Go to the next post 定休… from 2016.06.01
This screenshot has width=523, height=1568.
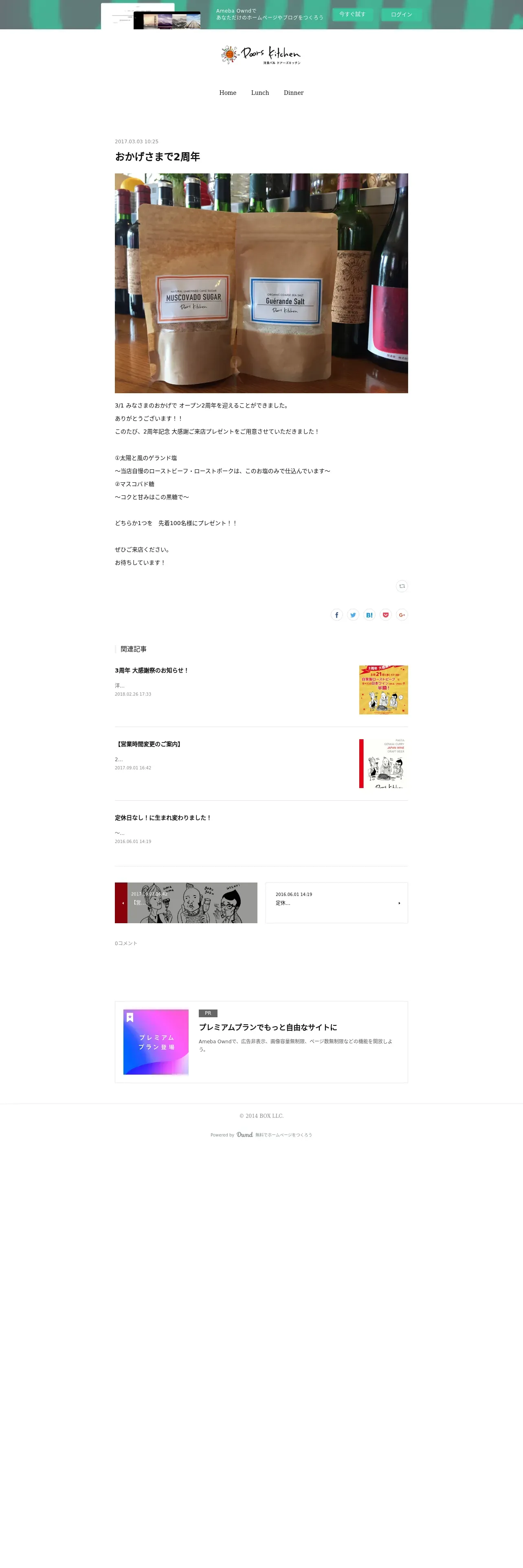(337, 903)
